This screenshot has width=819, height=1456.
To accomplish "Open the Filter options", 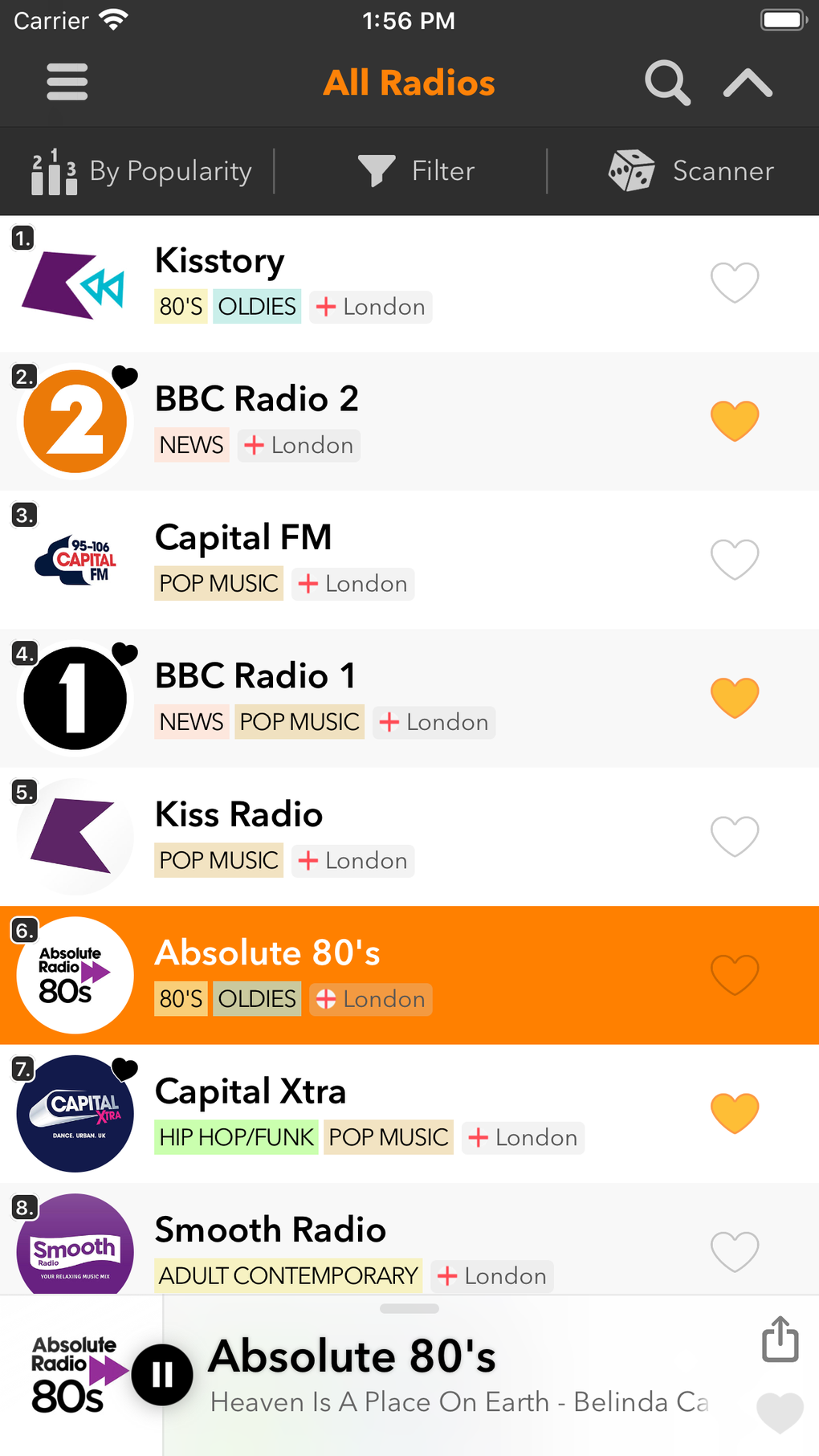I will point(418,170).
